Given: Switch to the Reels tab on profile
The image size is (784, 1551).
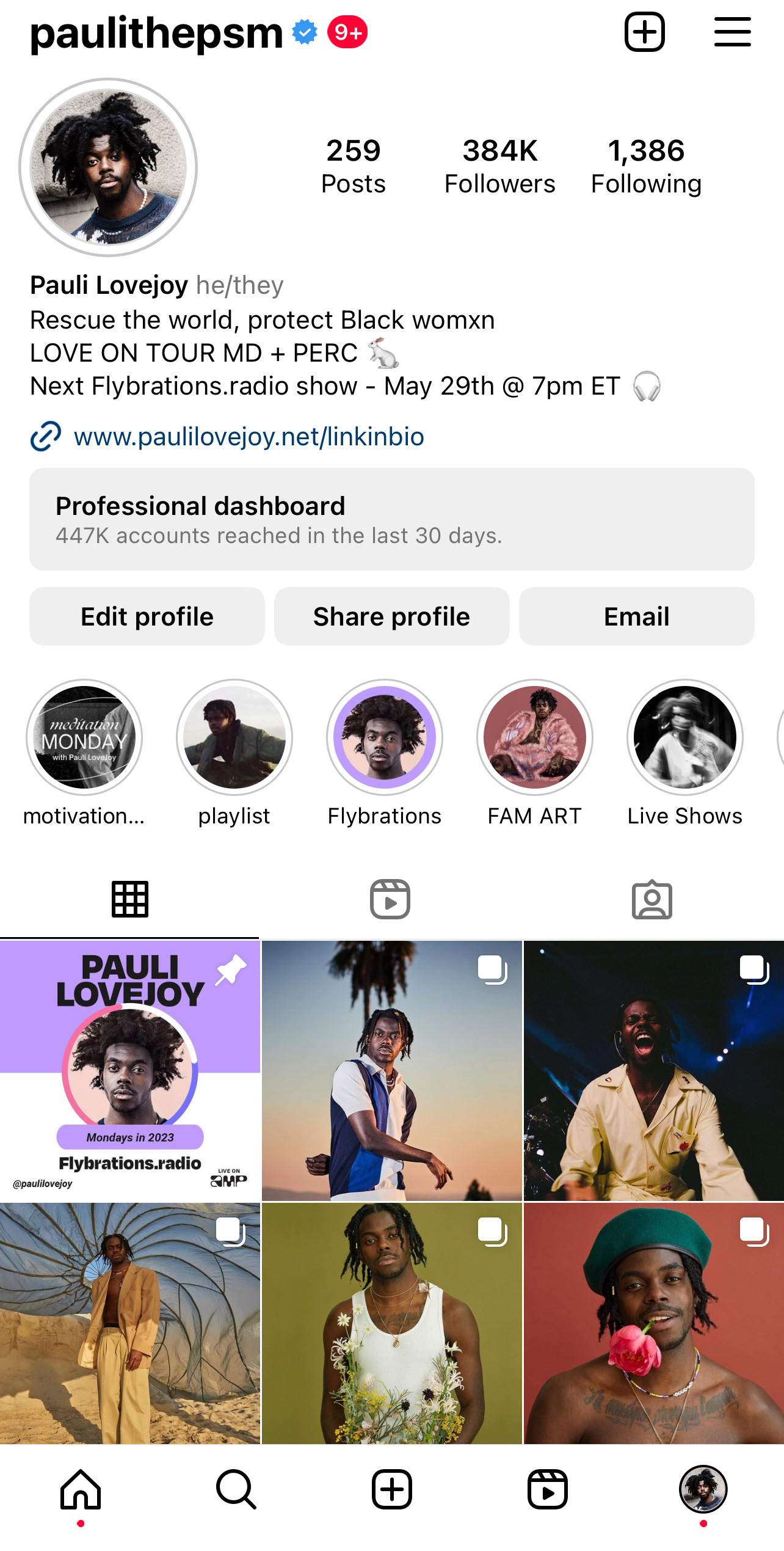Looking at the screenshot, I should click(x=390, y=899).
